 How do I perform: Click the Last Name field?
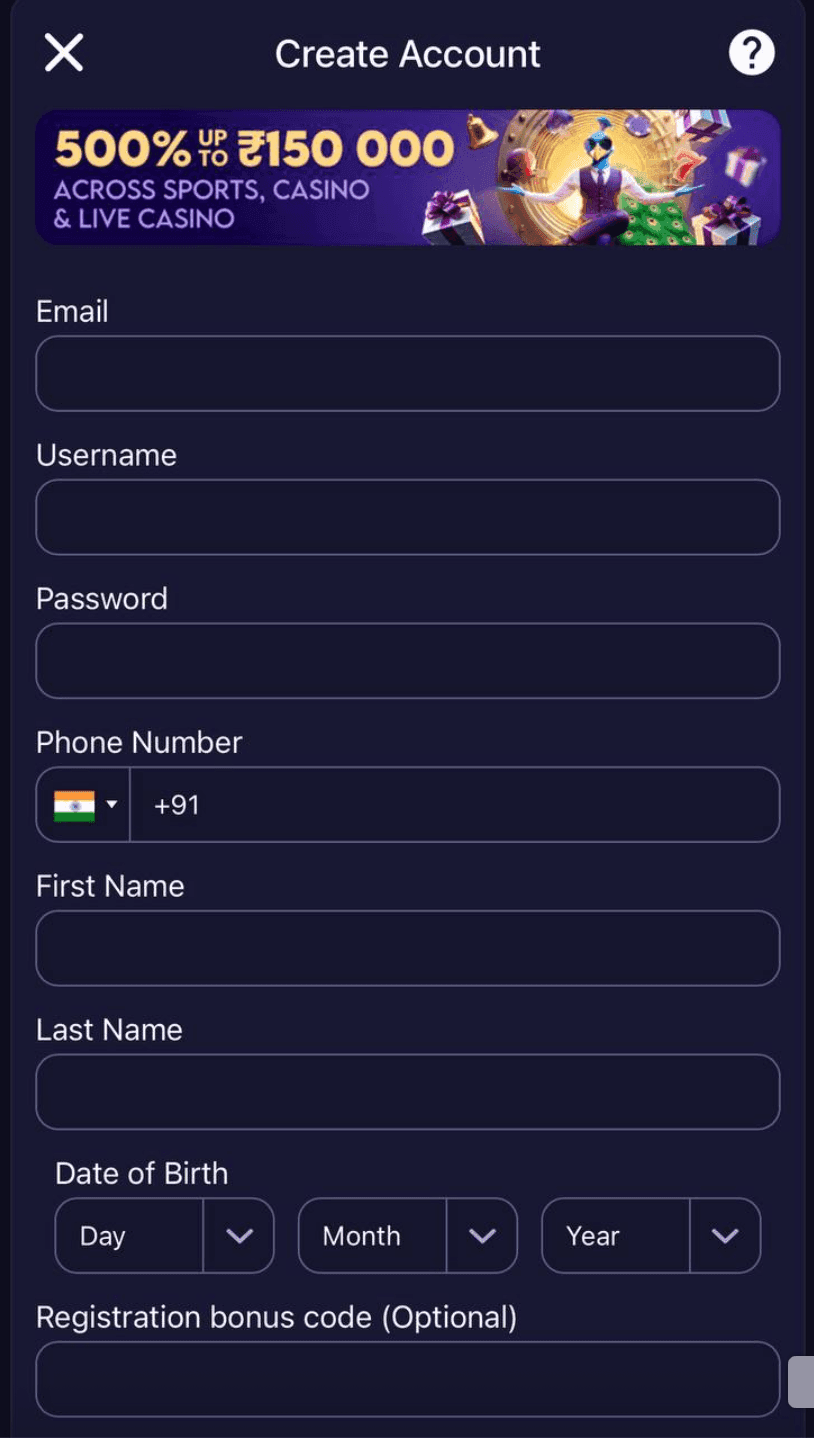point(407,1091)
